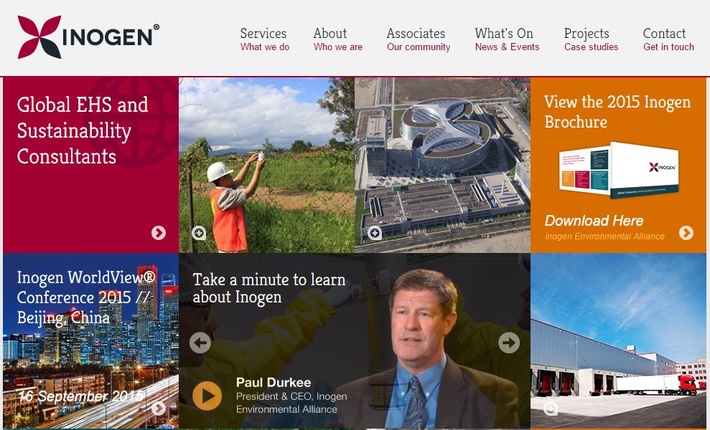Tap the Inogen logo to go home
The height and width of the screenshot is (430, 710).
click(x=88, y=37)
